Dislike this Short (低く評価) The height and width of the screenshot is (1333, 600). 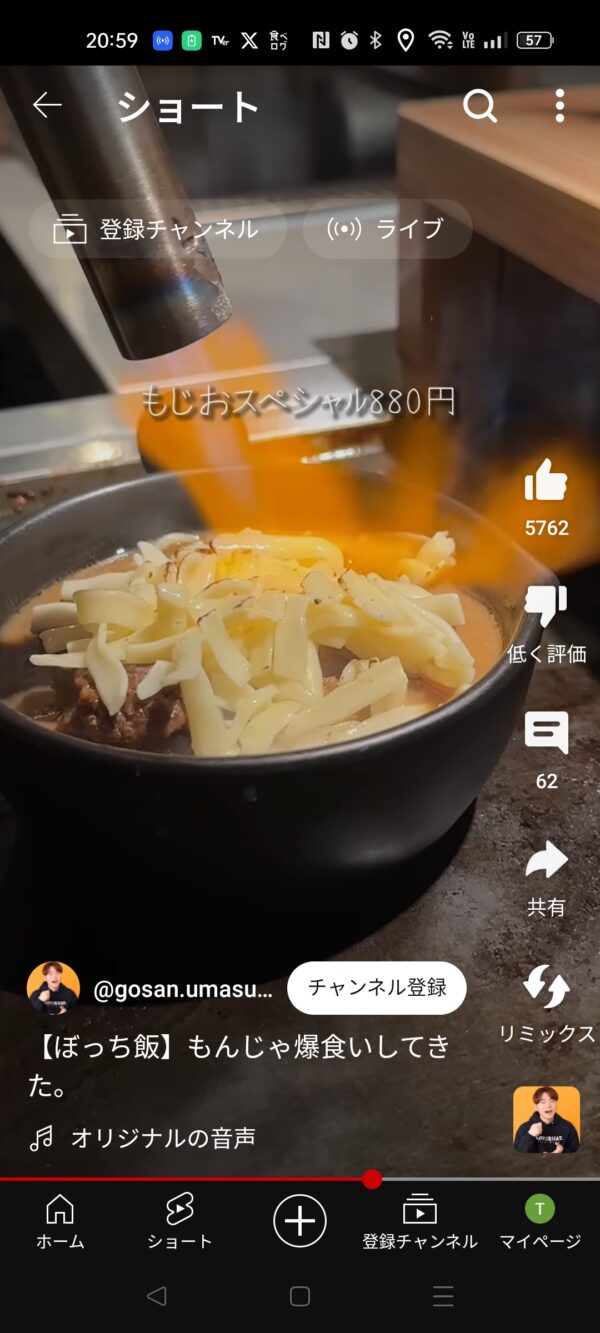[546, 608]
